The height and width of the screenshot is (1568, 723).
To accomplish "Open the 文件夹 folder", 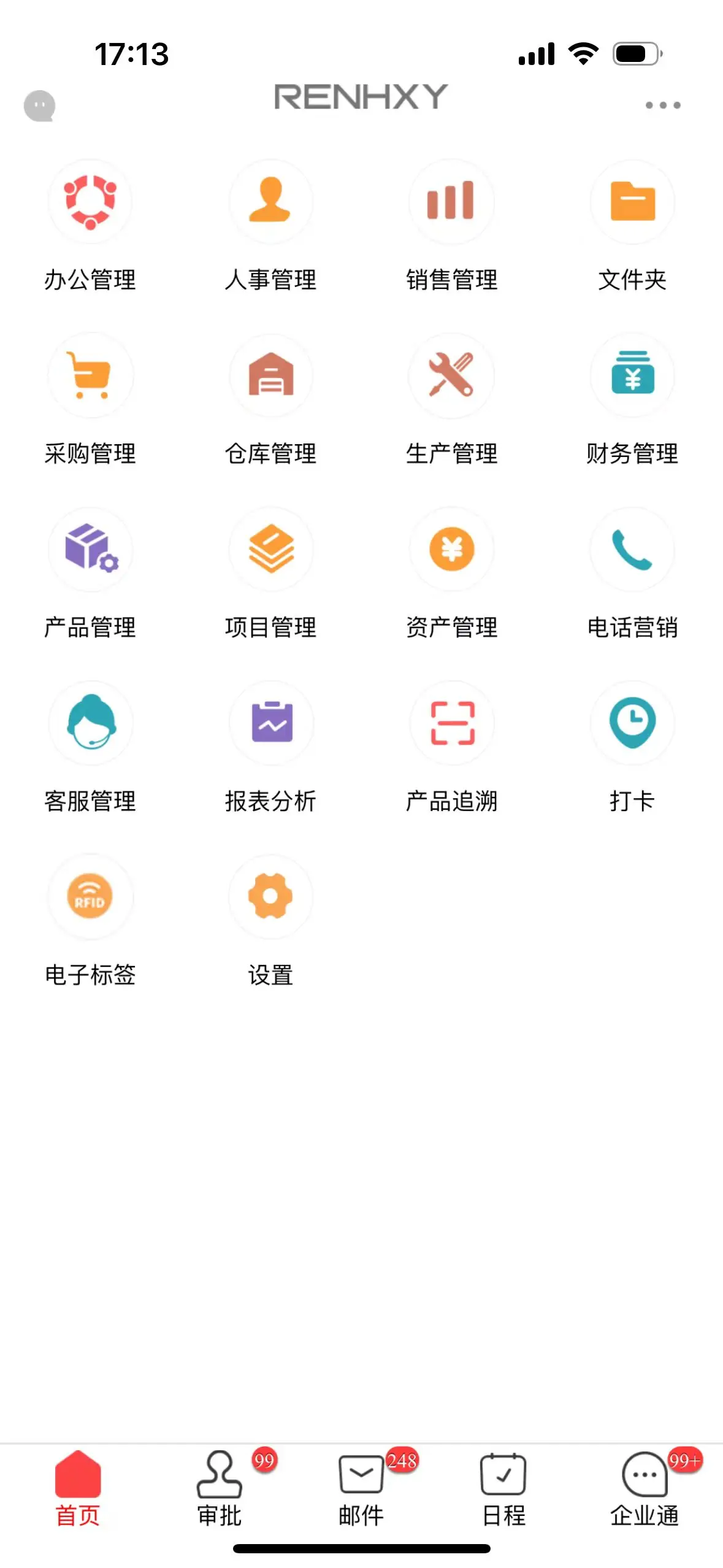I will coord(632,226).
